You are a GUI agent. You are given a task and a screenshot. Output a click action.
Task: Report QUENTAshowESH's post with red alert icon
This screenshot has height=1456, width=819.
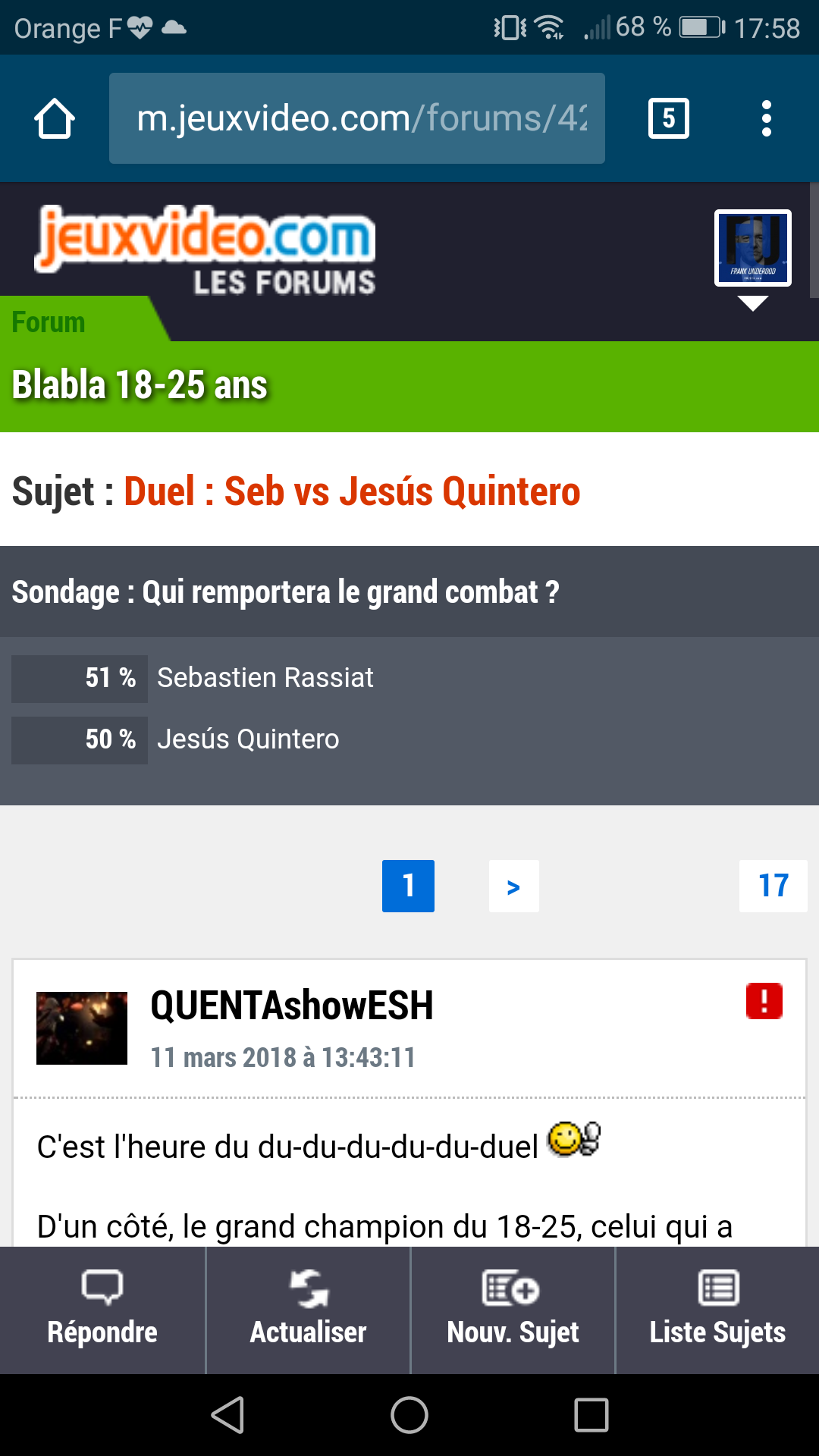coord(764,1001)
